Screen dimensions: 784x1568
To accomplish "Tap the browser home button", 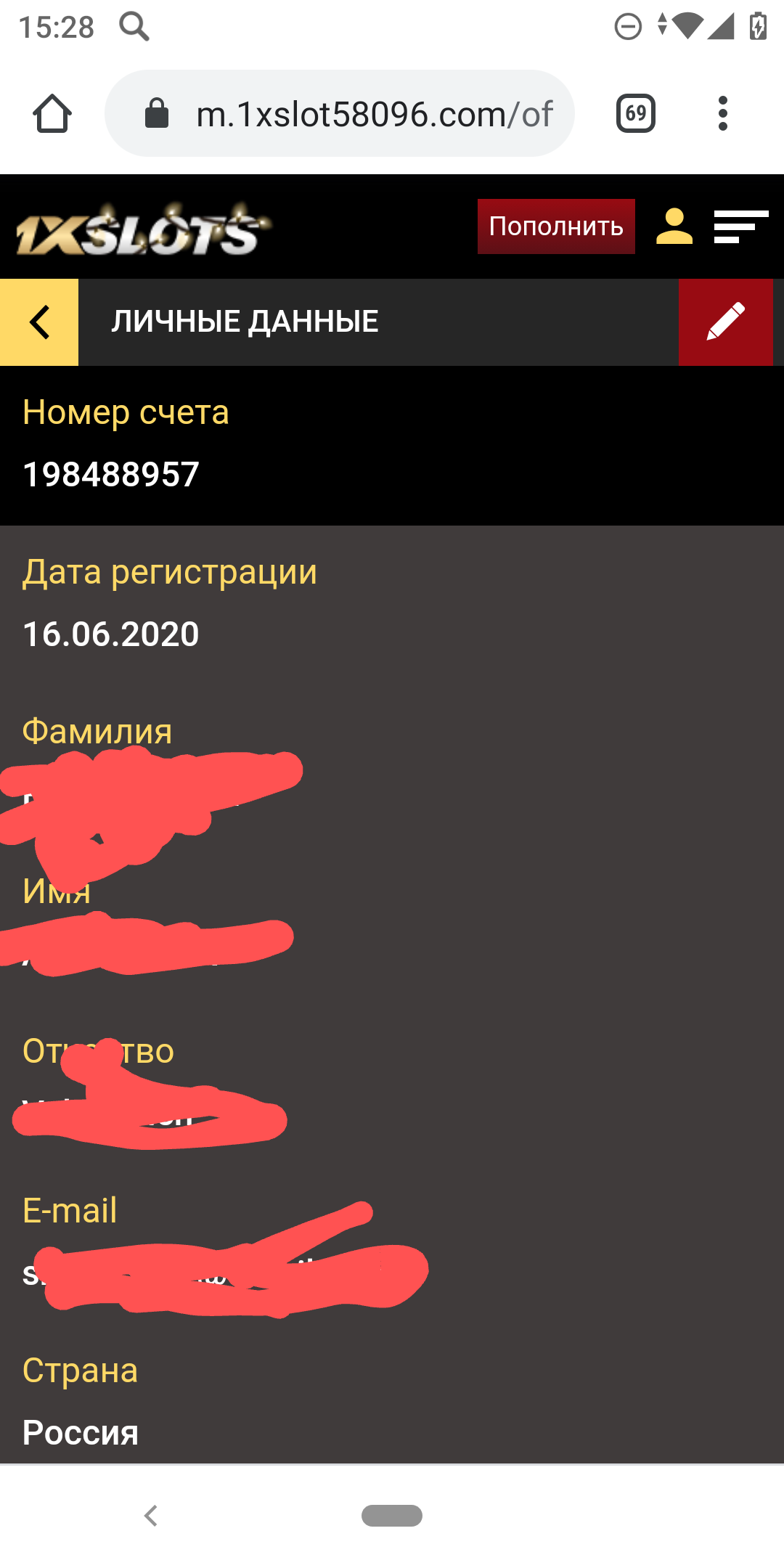I will pyautogui.click(x=52, y=114).
